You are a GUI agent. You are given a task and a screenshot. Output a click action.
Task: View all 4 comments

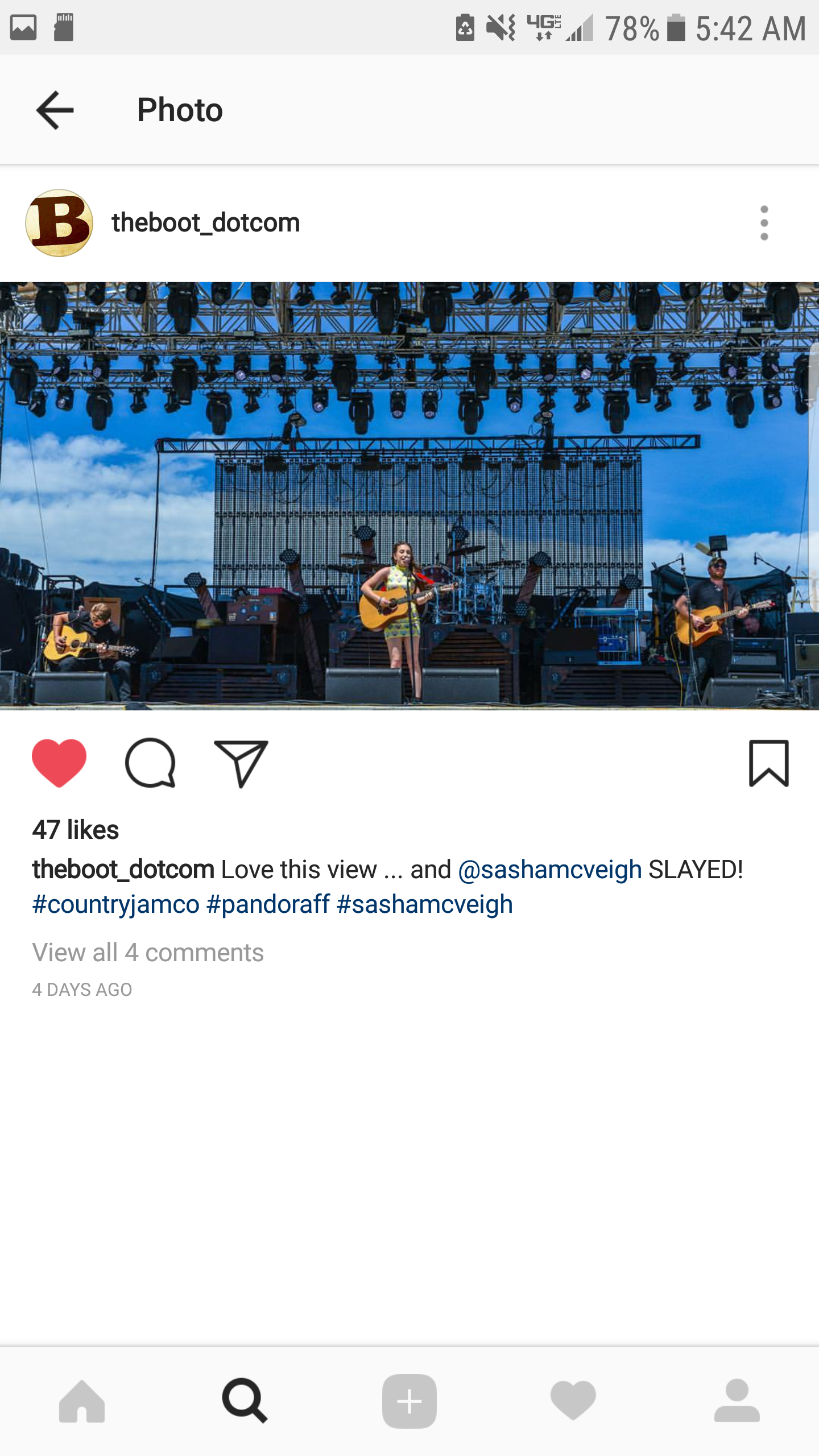[x=148, y=953]
